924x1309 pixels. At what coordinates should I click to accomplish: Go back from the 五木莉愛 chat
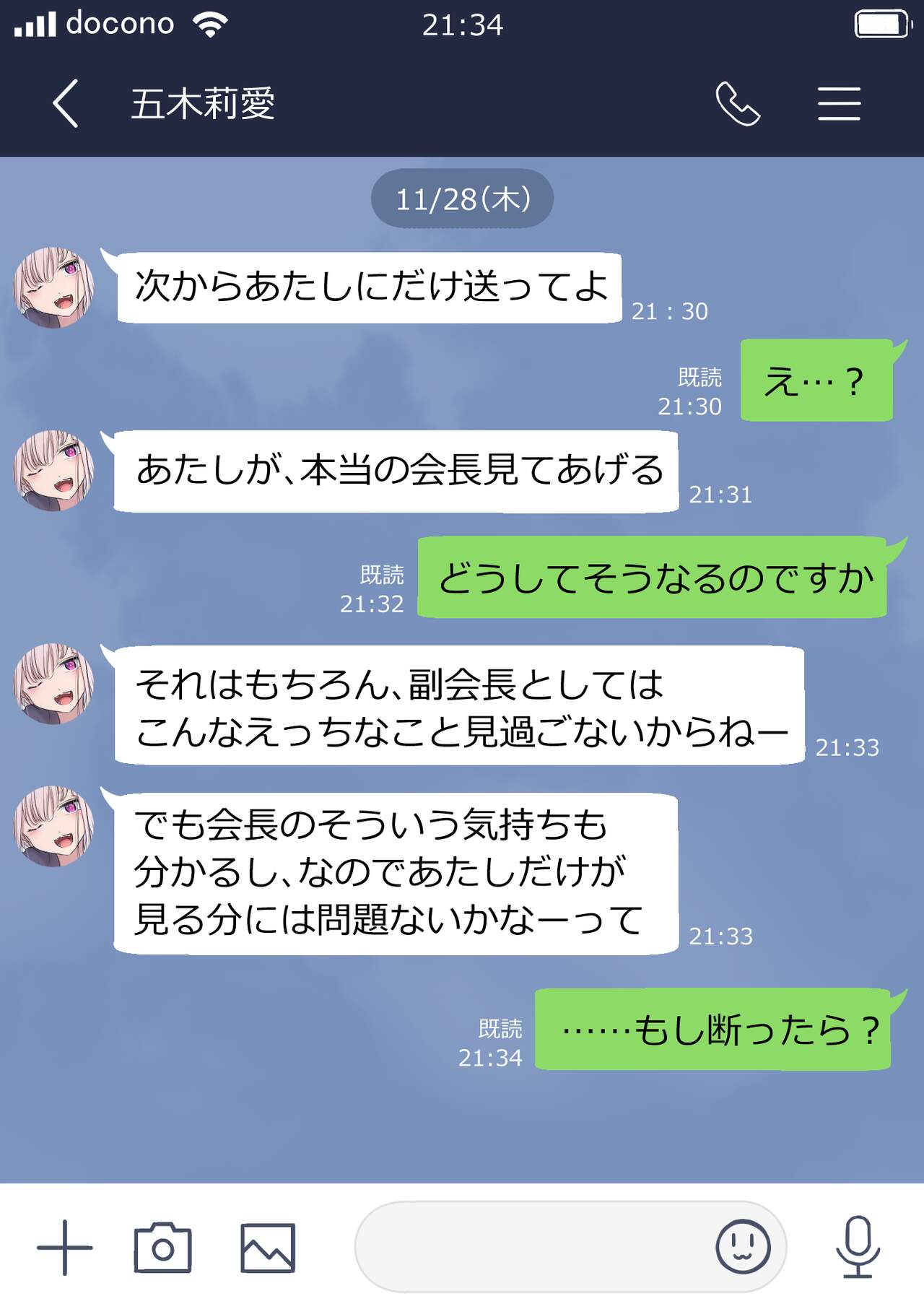click(66, 104)
